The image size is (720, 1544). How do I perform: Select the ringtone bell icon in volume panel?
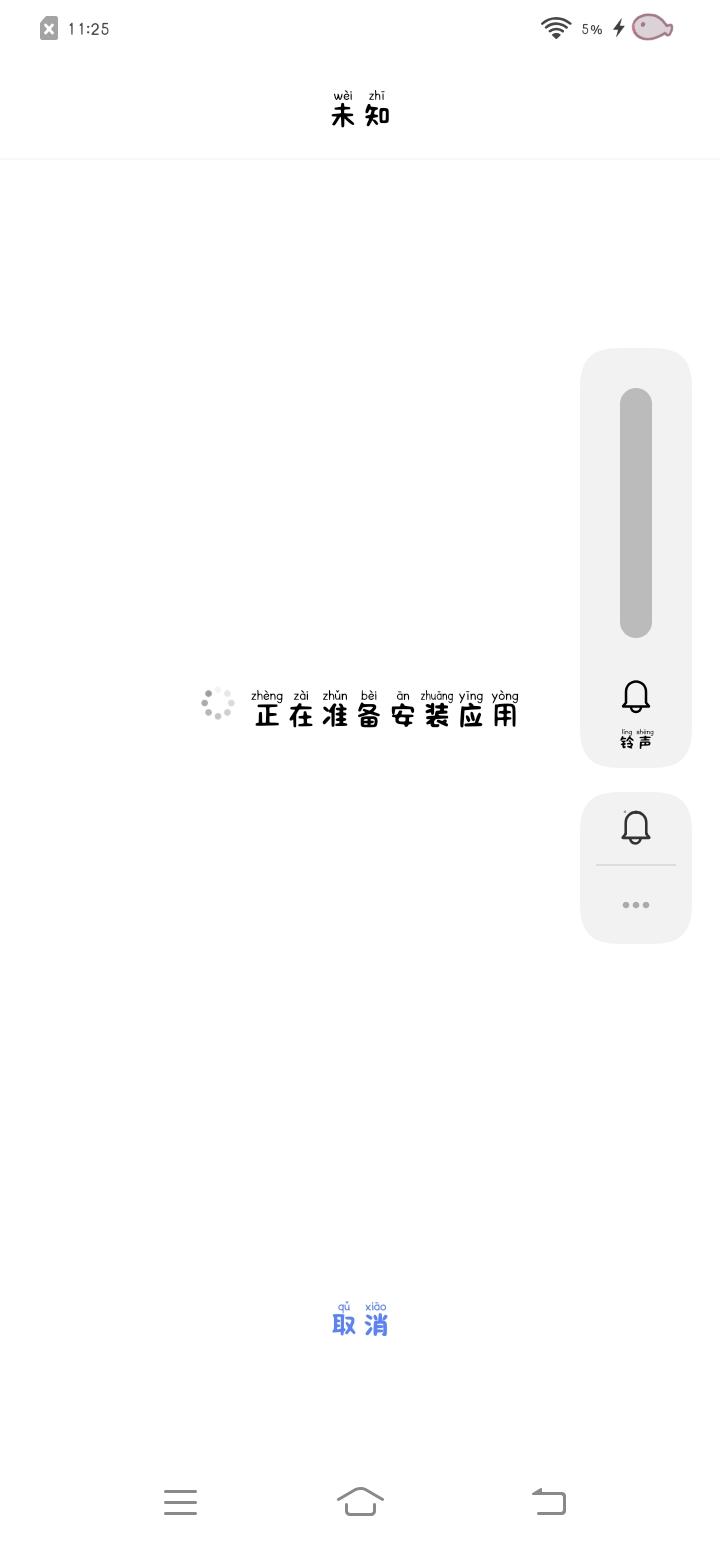(x=635, y=696)
